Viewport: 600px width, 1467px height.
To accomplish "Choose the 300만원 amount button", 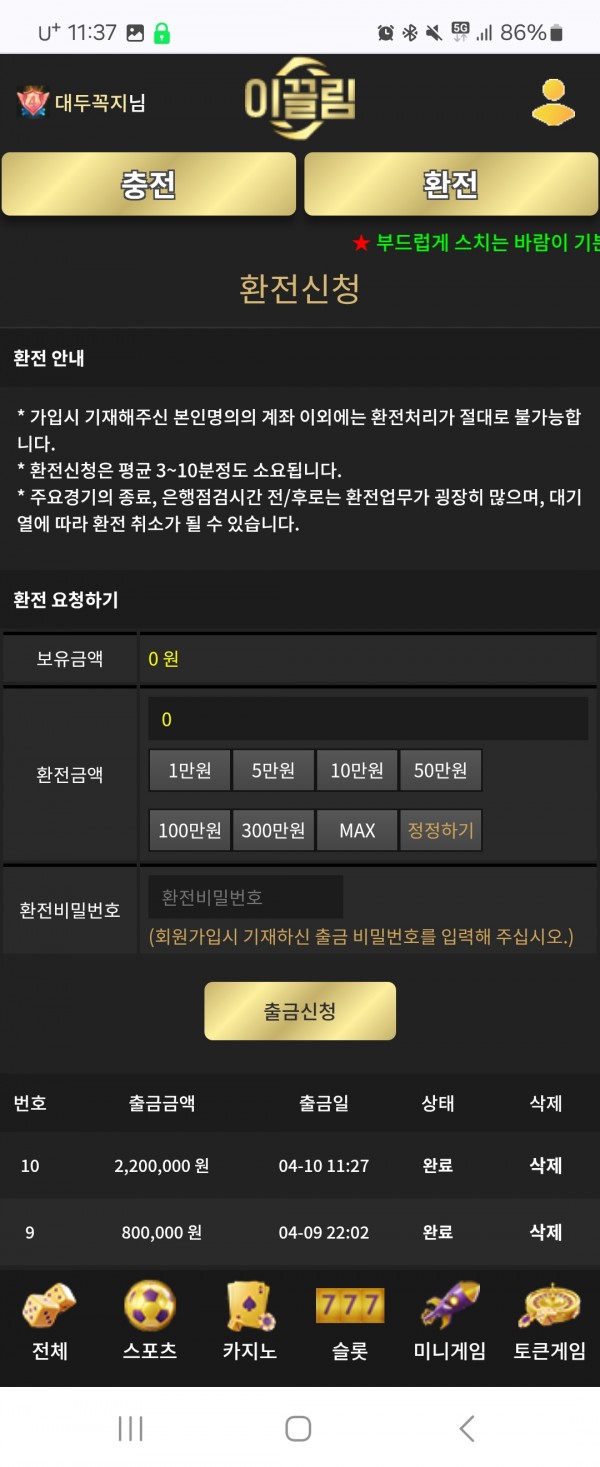I will [273, 830].
